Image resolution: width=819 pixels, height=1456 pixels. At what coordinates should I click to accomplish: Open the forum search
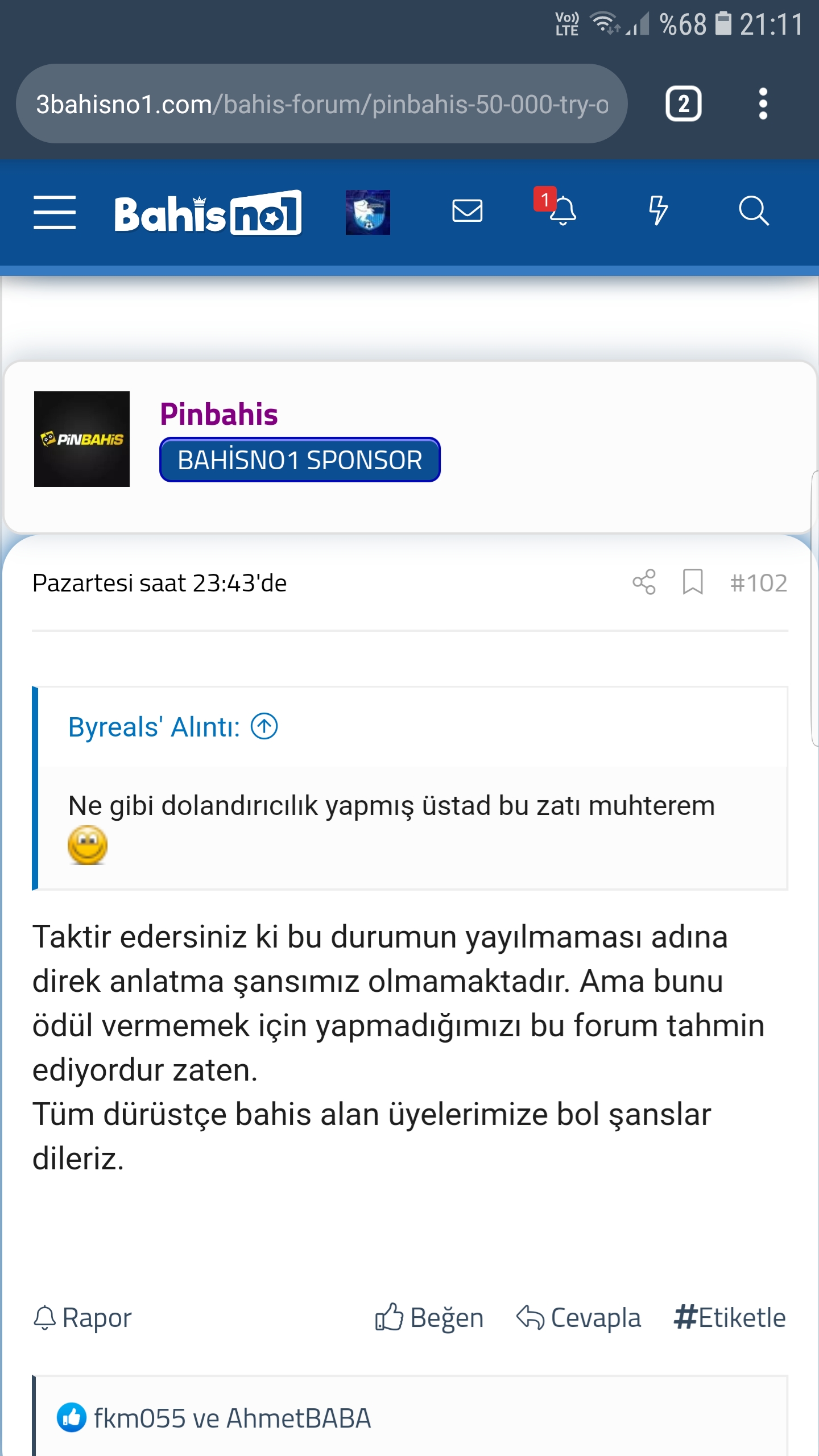(754, 211)
